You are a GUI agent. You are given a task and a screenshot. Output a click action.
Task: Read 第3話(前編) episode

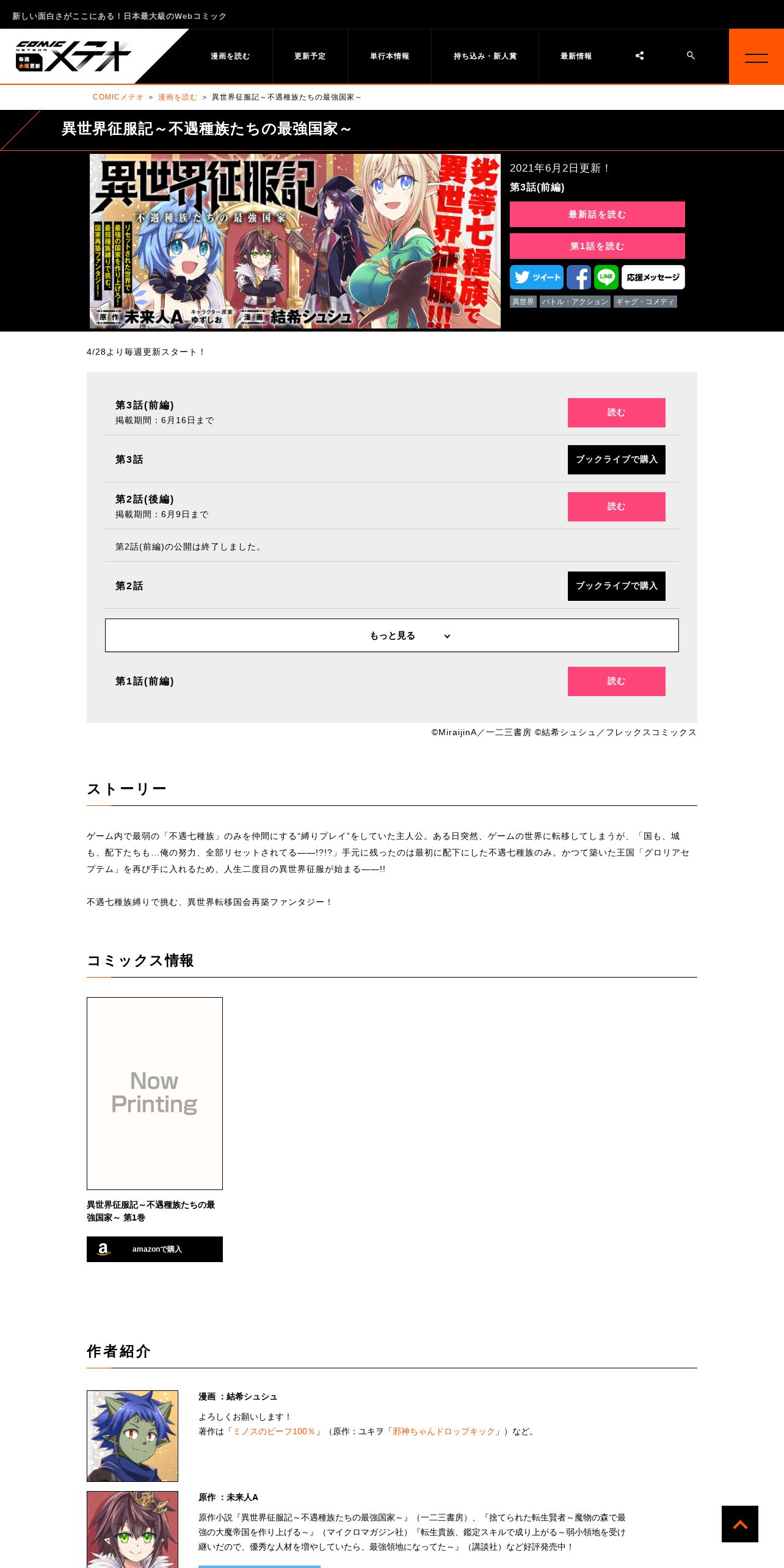pos(617,413)
